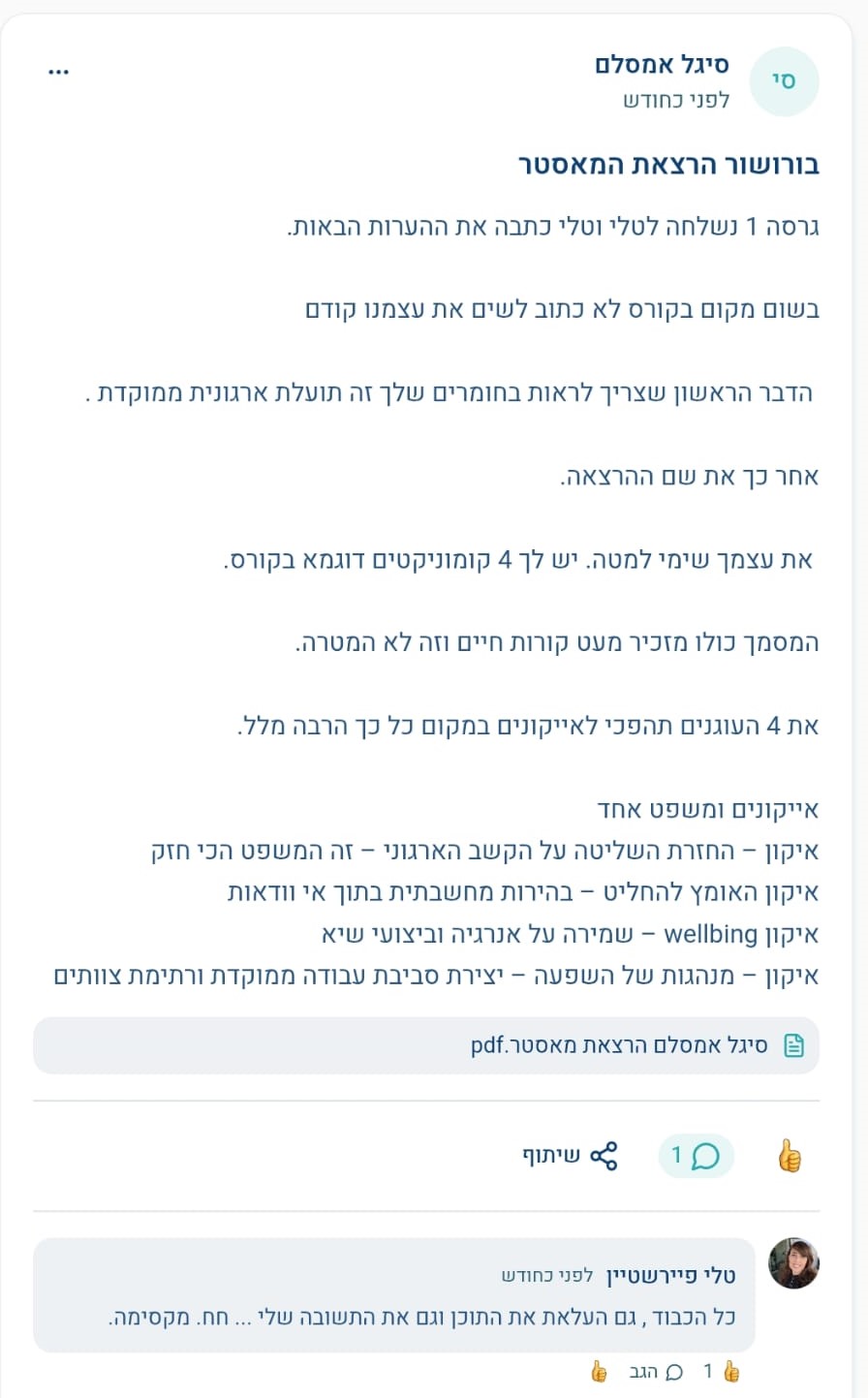Open the attached PDF סיגל אמסלם הרצאת מאסטר
This screenshot has width=868, height=1398.
click(x=426, y=1045)
